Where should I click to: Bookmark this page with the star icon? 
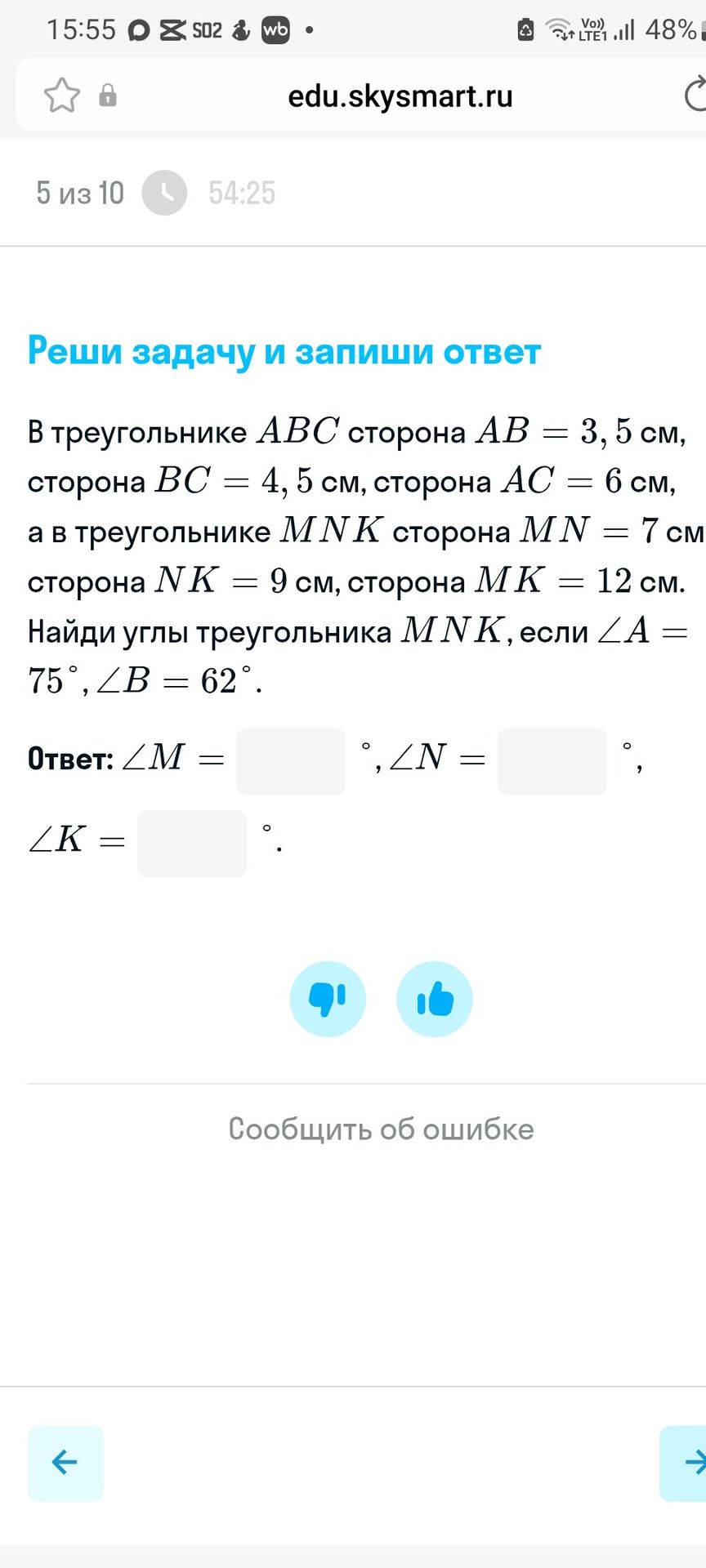pyautogui.click(x=61, y=96)
